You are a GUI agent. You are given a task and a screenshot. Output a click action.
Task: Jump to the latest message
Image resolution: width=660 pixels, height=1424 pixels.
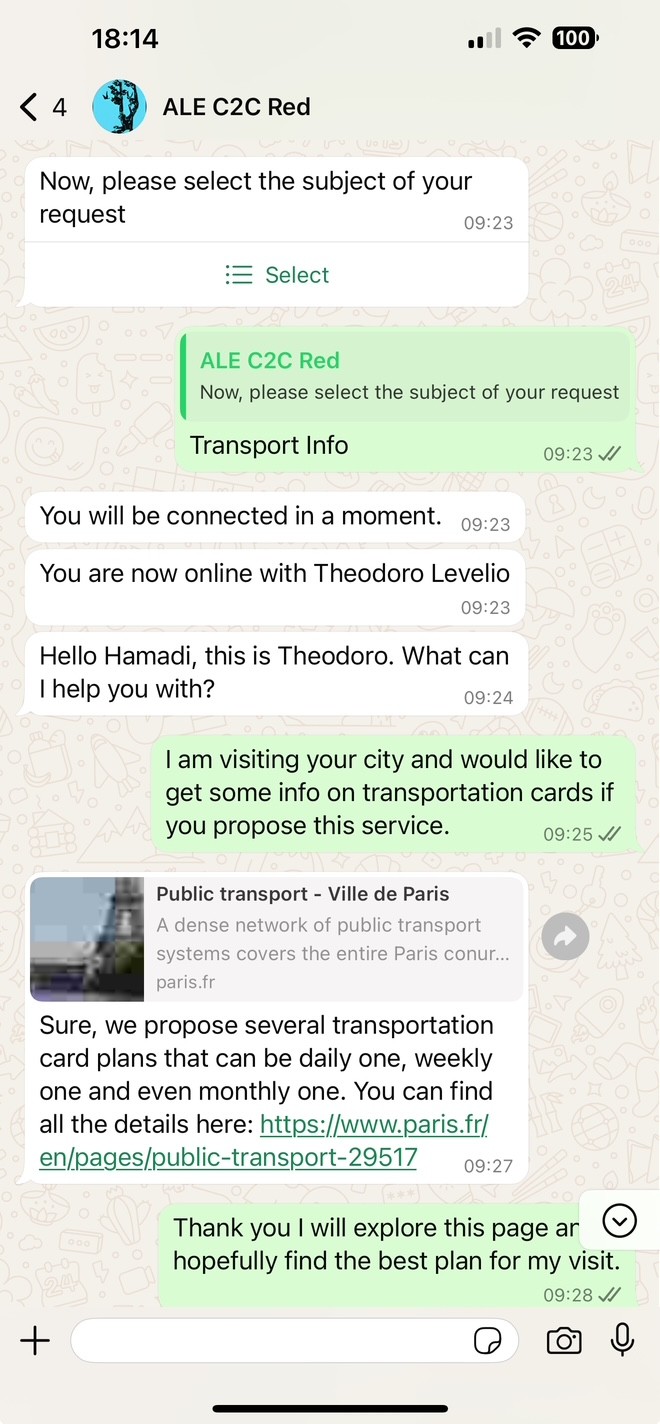pyautogui.click(x=620, y=1221)
